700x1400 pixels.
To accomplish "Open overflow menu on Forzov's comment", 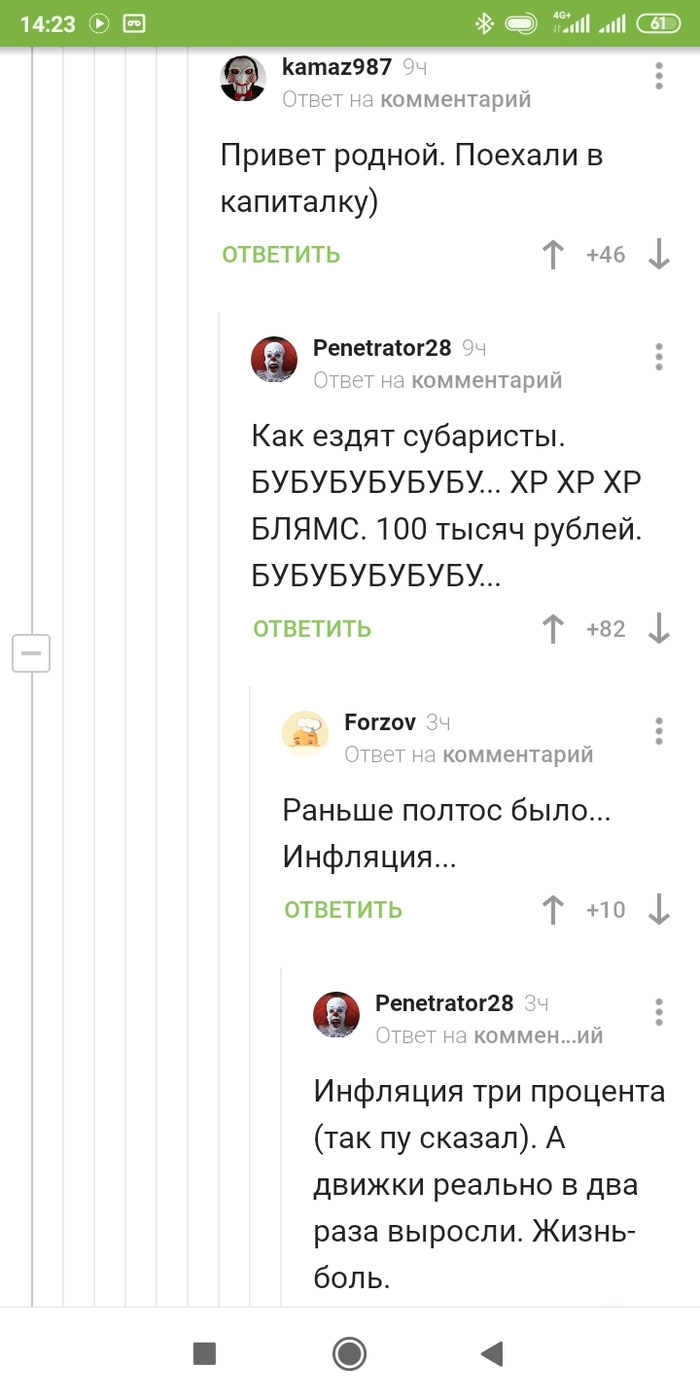I will point(658,731).
